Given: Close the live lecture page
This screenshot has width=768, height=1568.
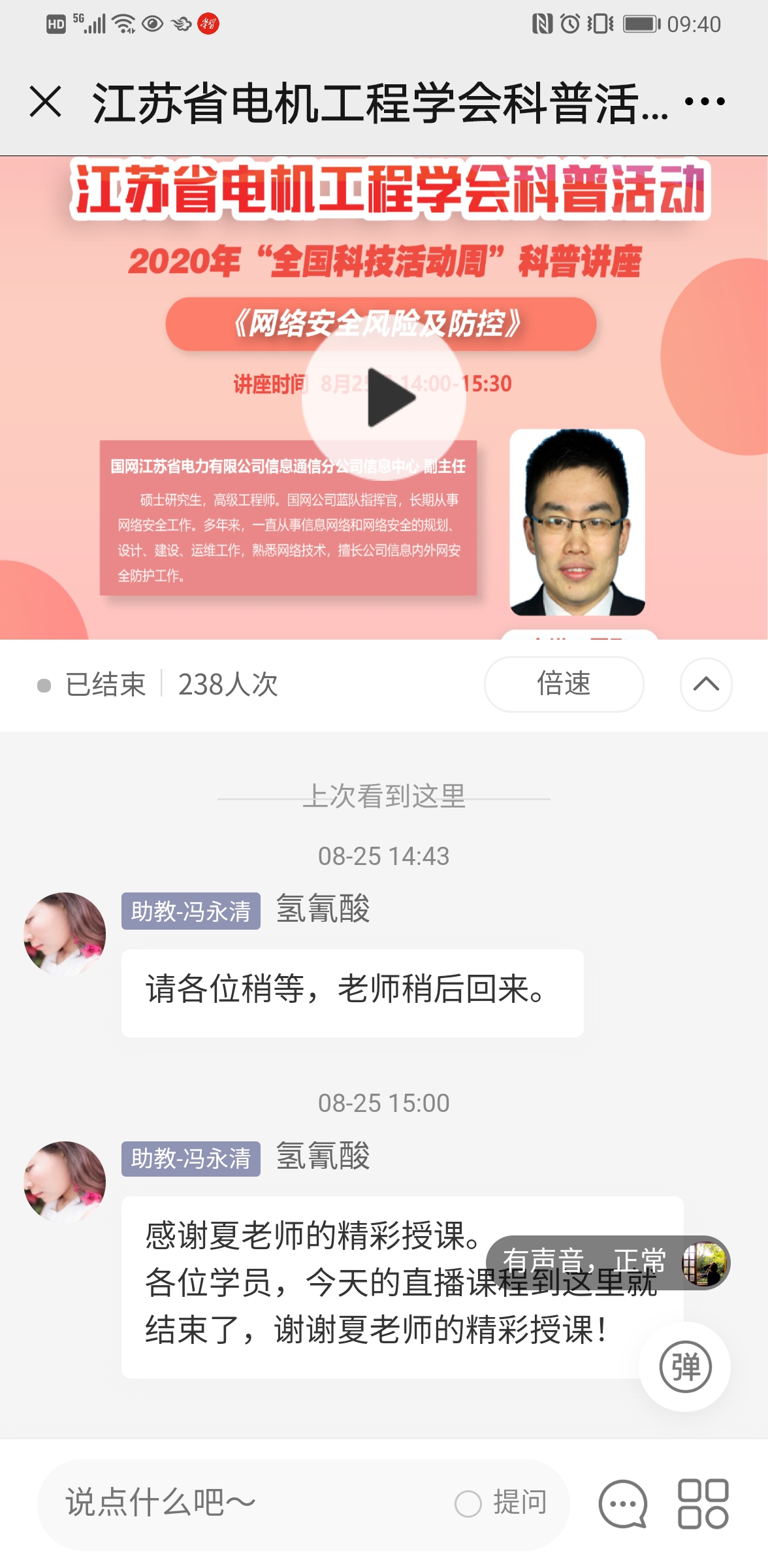Looking at the screenshot, I should point(46,102).
